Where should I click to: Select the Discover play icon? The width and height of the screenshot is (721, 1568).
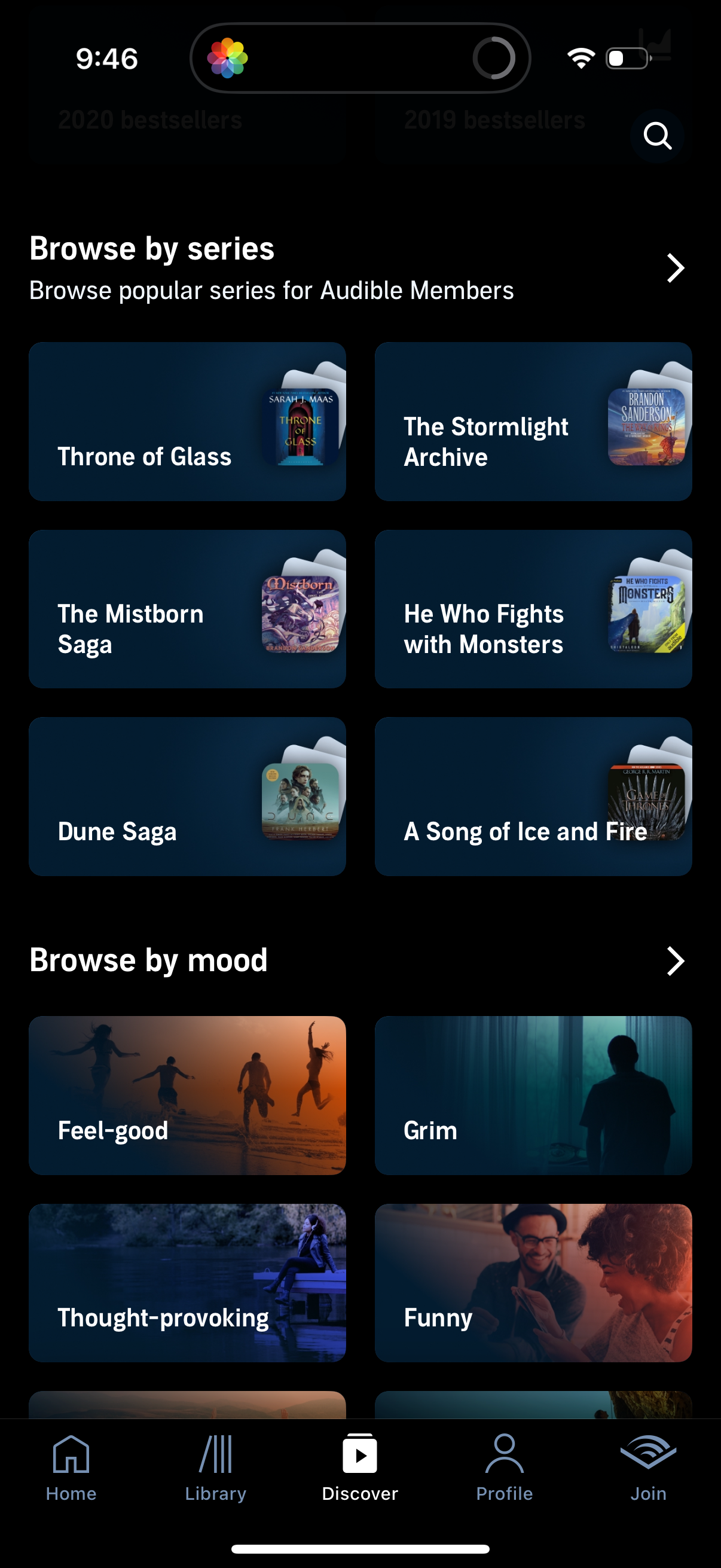point(359,1458)
